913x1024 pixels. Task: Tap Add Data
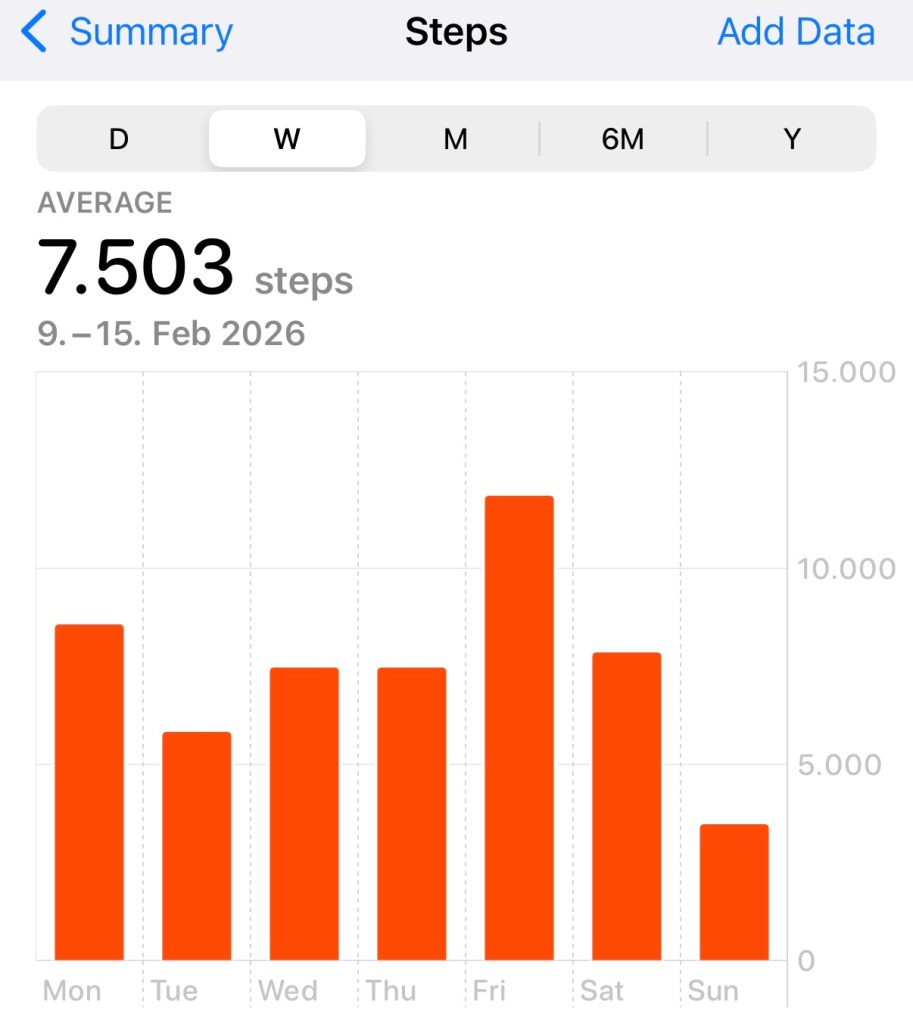pos(796,32)
